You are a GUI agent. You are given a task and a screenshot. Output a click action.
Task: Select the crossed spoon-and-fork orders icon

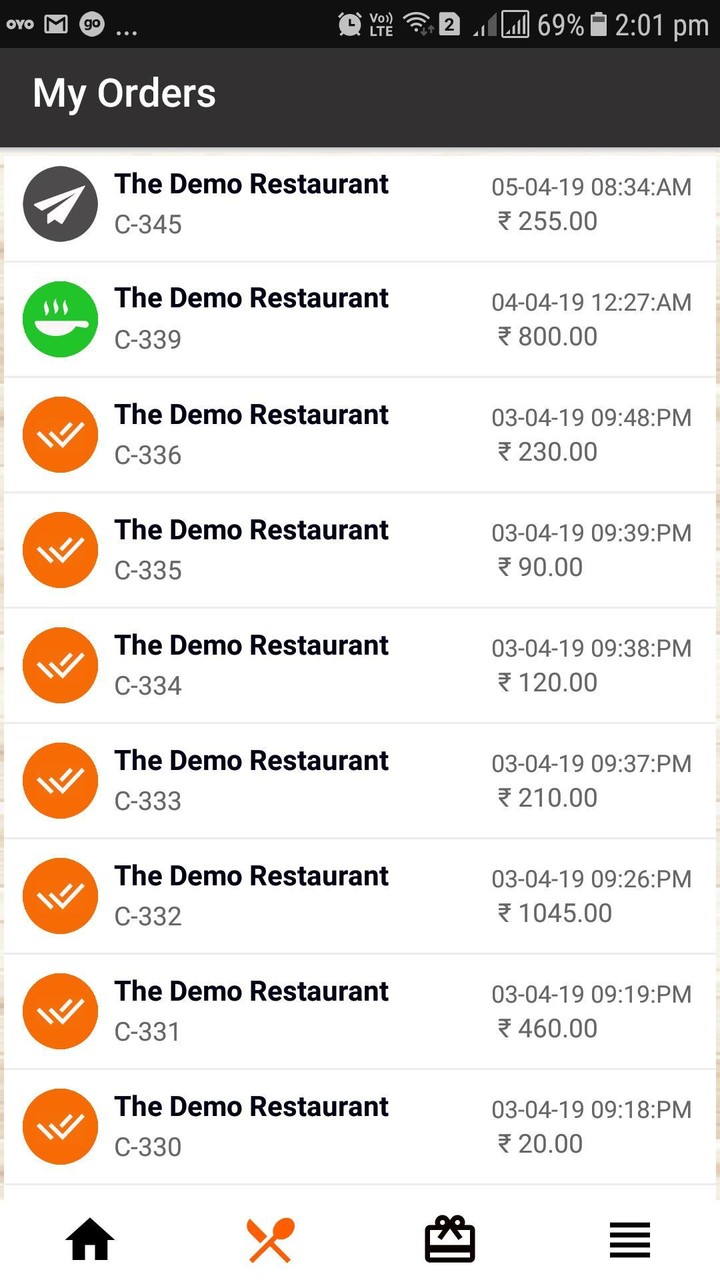click(x=270, y=1238)
